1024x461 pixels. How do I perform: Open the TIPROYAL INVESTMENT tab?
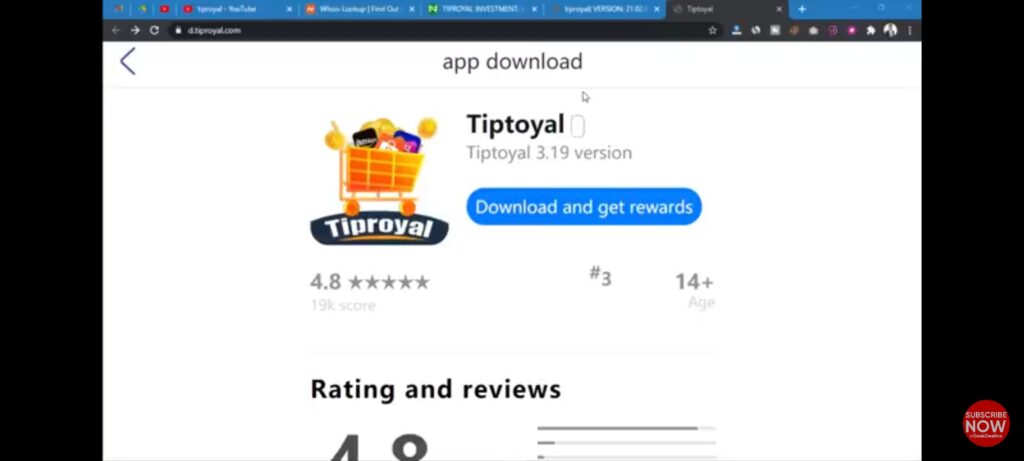480,9
